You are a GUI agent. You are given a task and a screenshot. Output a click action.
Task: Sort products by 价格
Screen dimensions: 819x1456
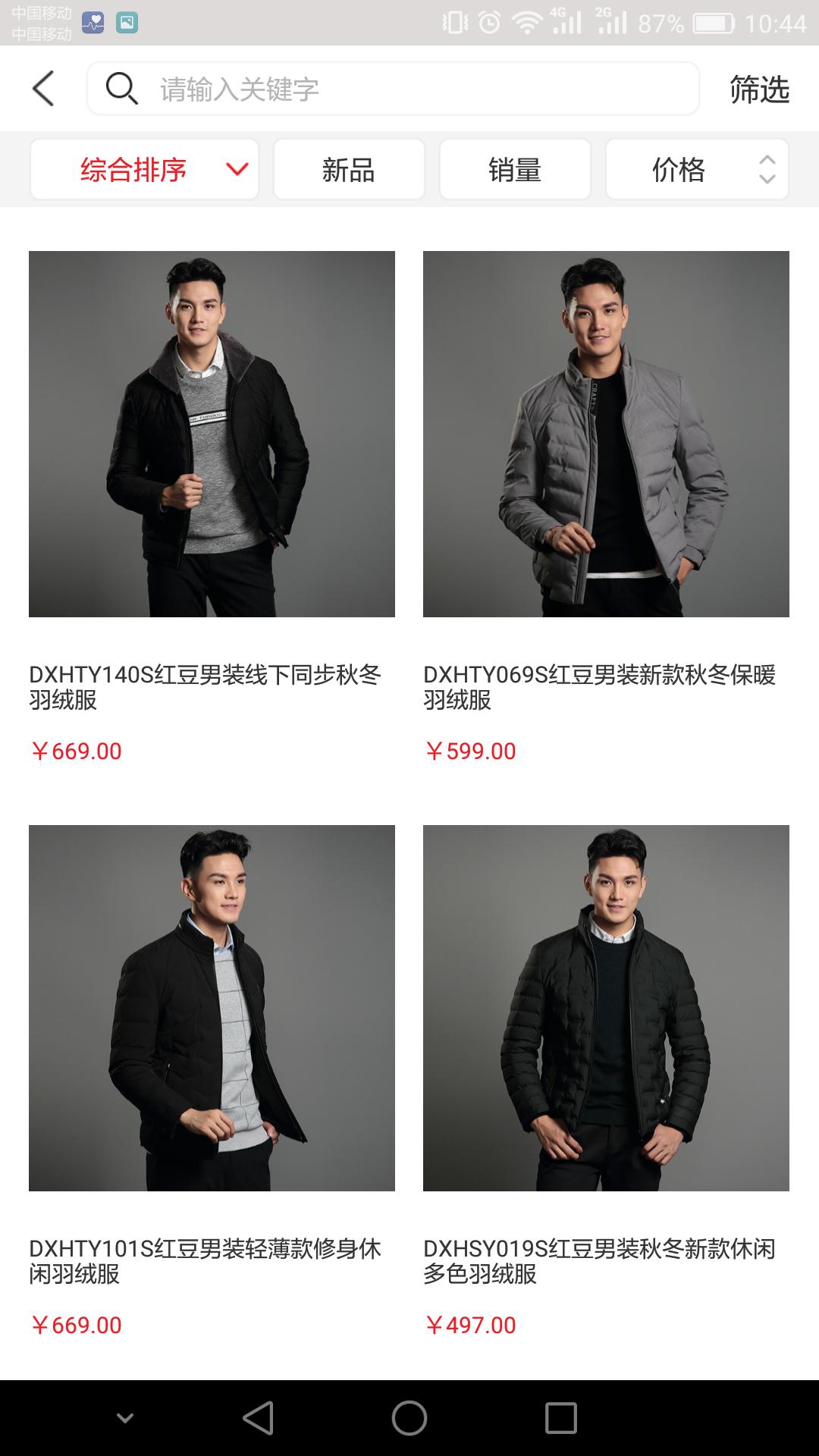(x=697, y=170)
